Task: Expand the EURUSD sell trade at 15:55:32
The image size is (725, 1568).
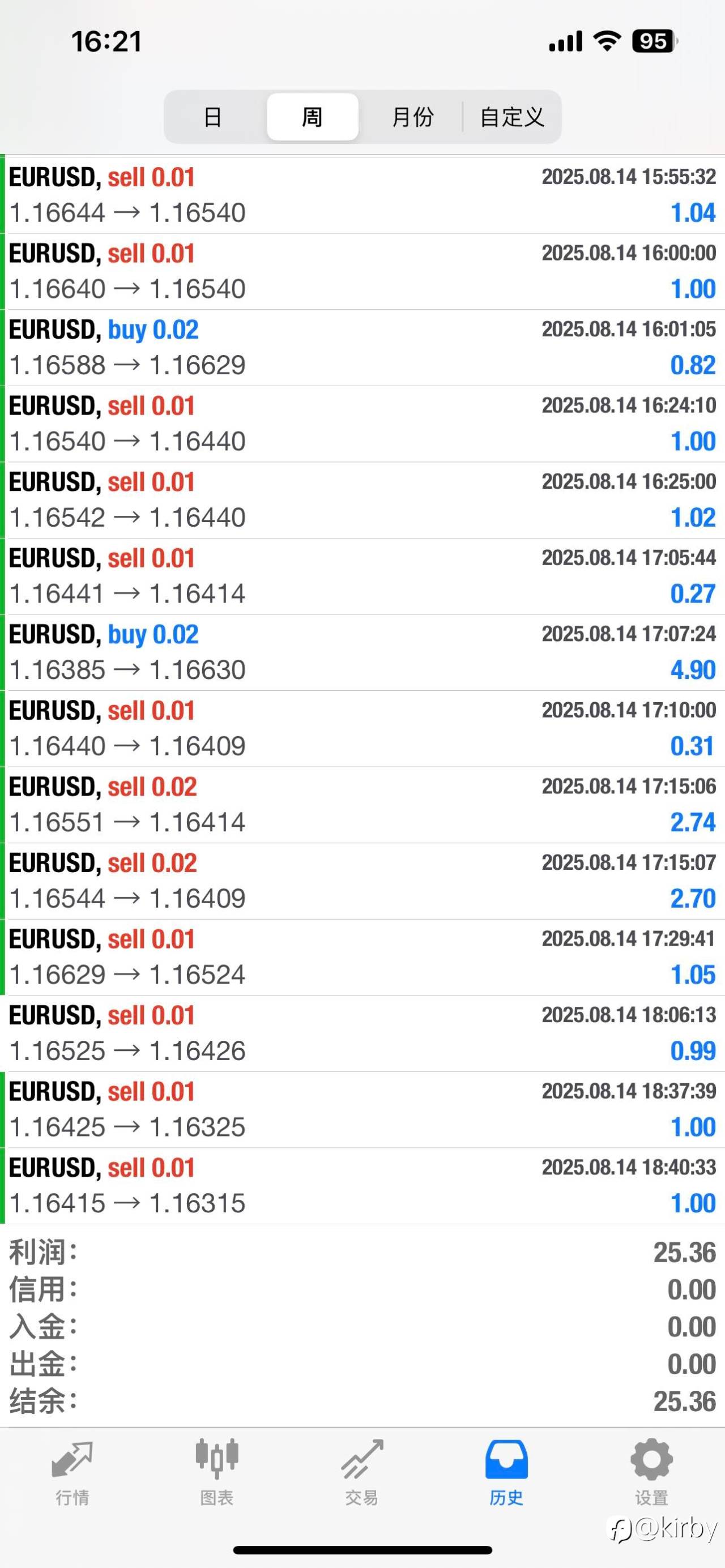Action: (x=362, y=195)
